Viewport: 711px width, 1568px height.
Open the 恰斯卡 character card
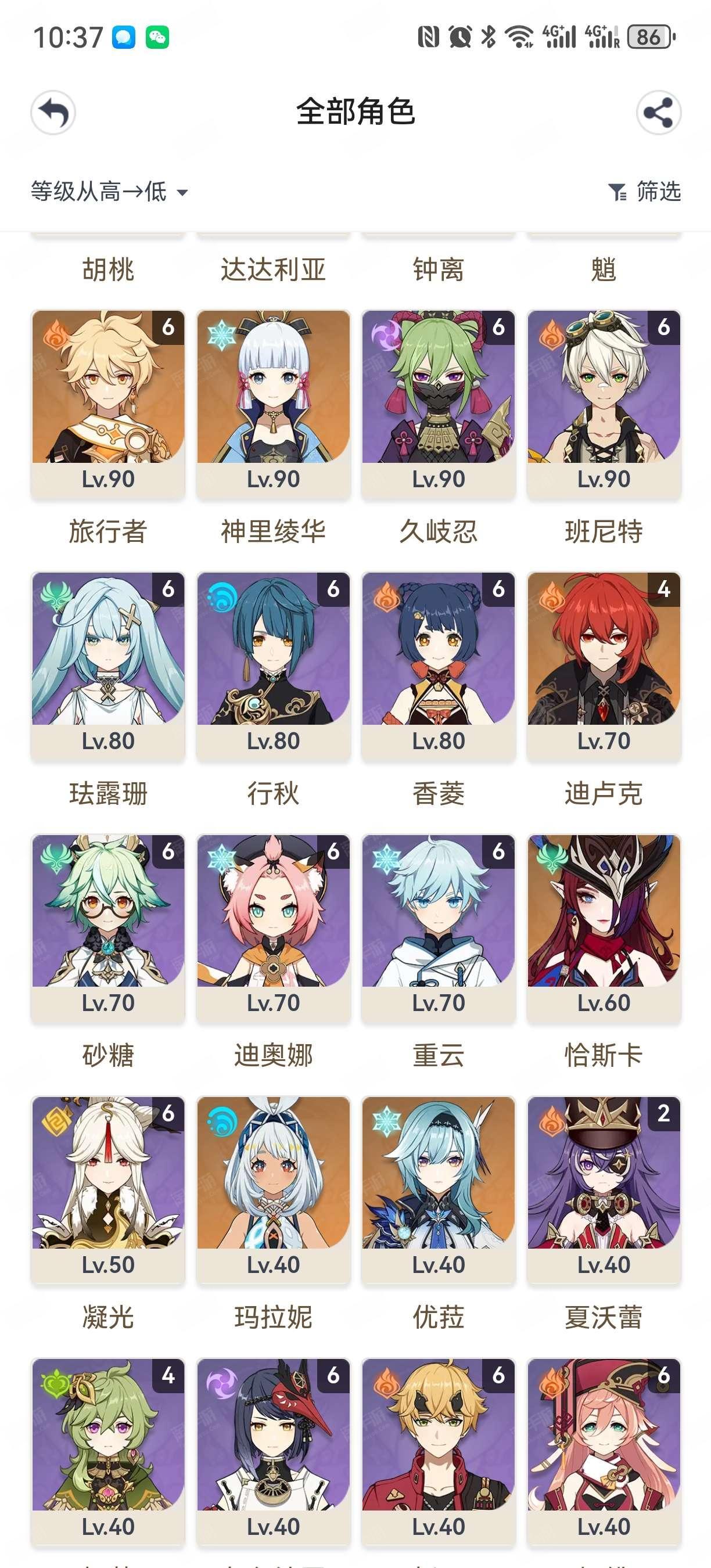[604, 925]
